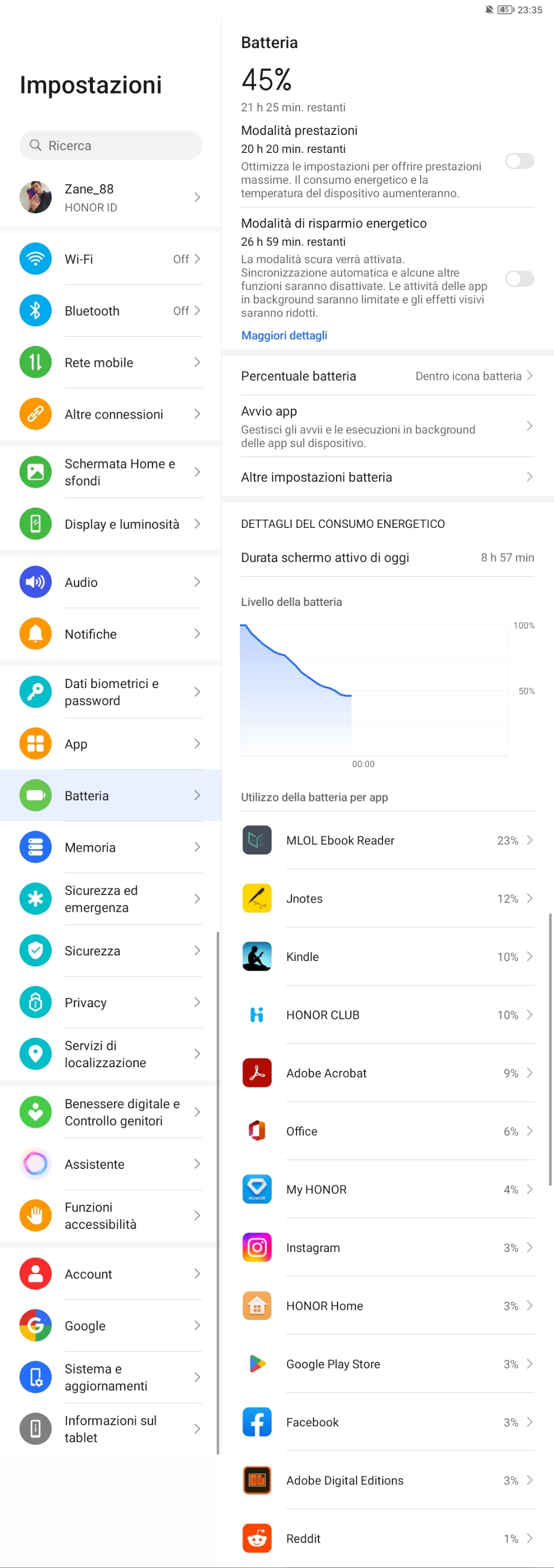The height and width of the screenshot is (1568, 554).
Task: Show Kindle battery usage details
Action: 387,956
